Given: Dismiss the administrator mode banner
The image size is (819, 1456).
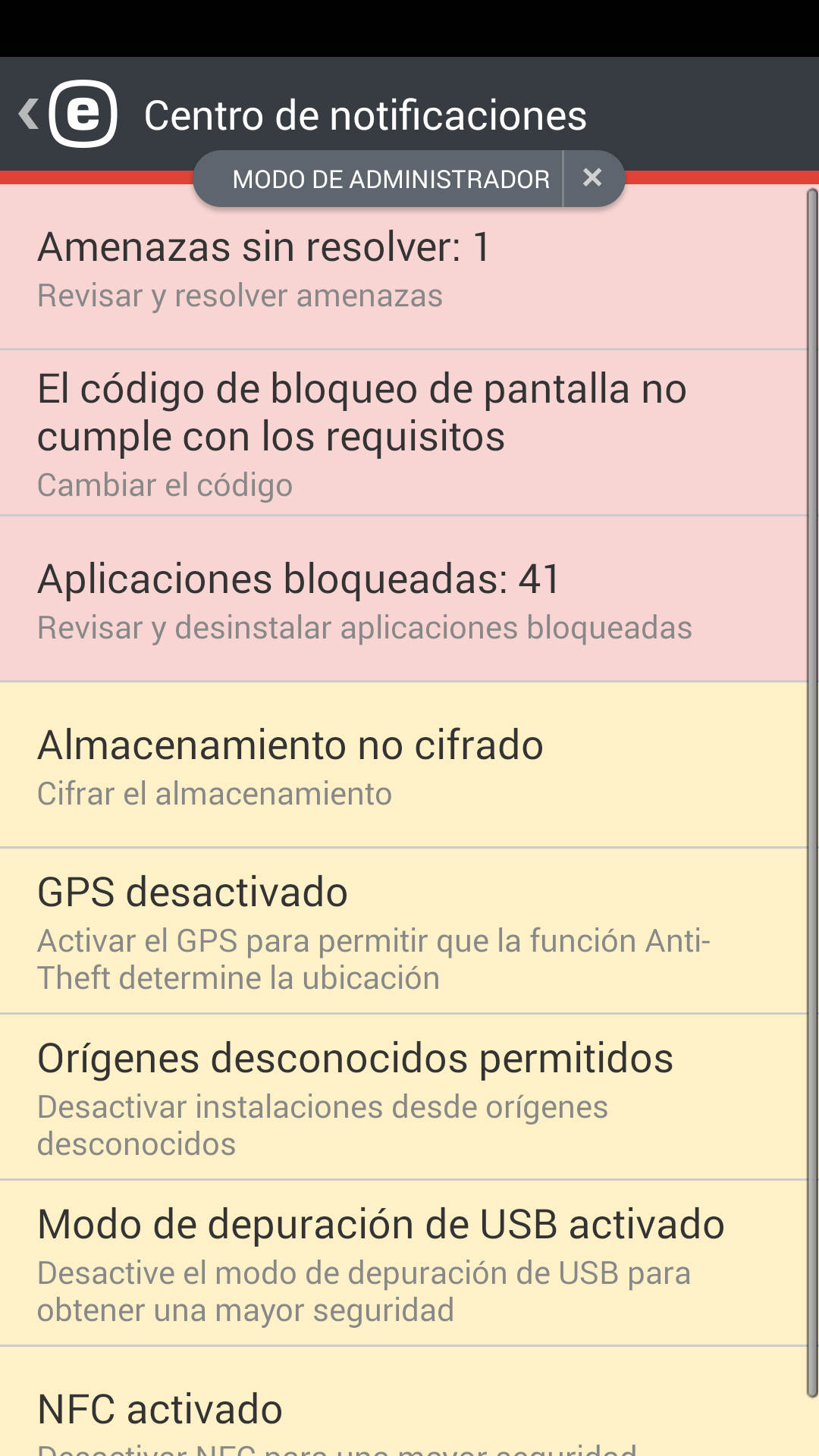Looking at the screenshot, I should [x=592, y=177].
